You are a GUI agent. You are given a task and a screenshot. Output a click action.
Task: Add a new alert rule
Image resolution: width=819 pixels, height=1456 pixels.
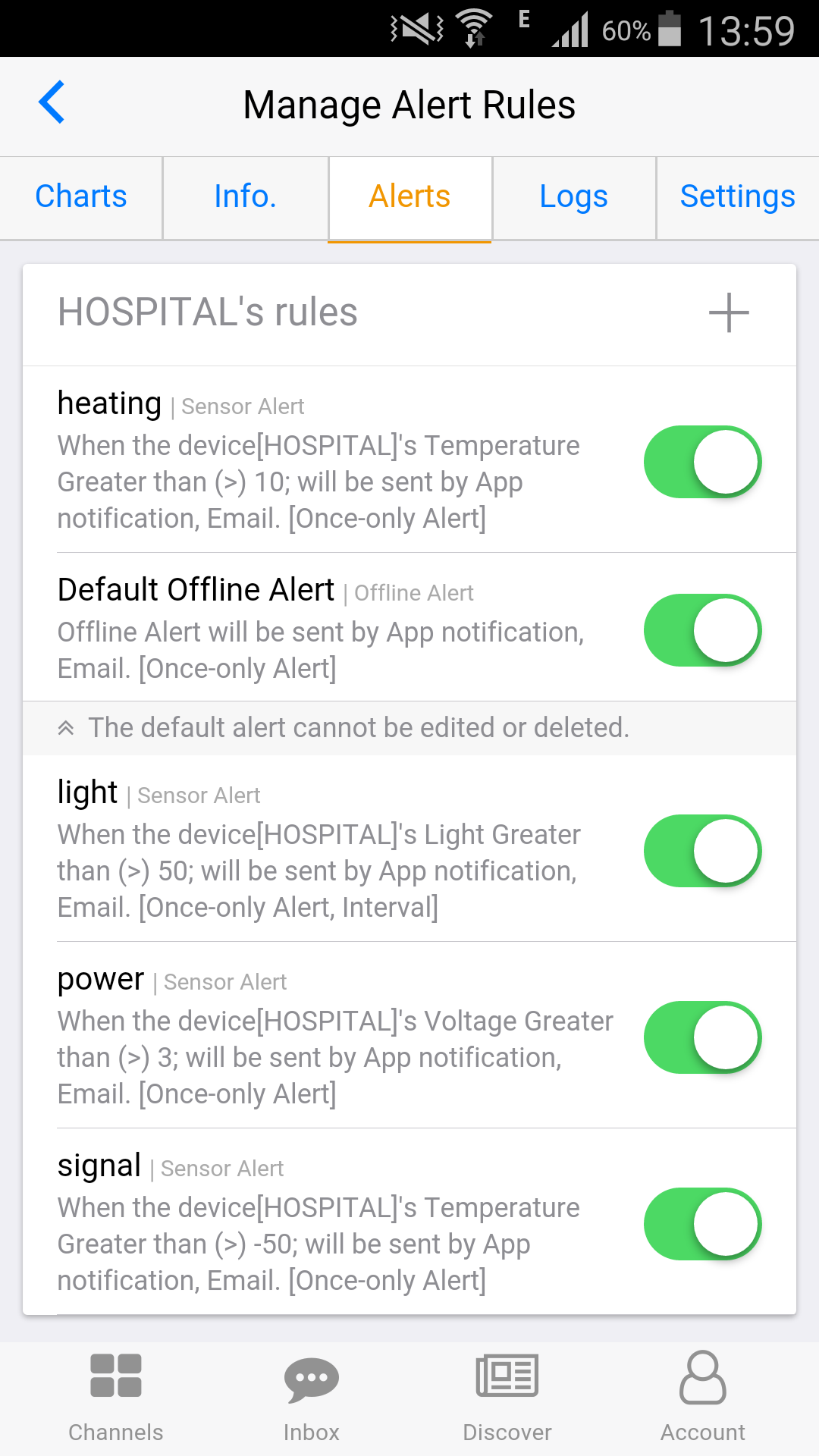pos(729,312)
